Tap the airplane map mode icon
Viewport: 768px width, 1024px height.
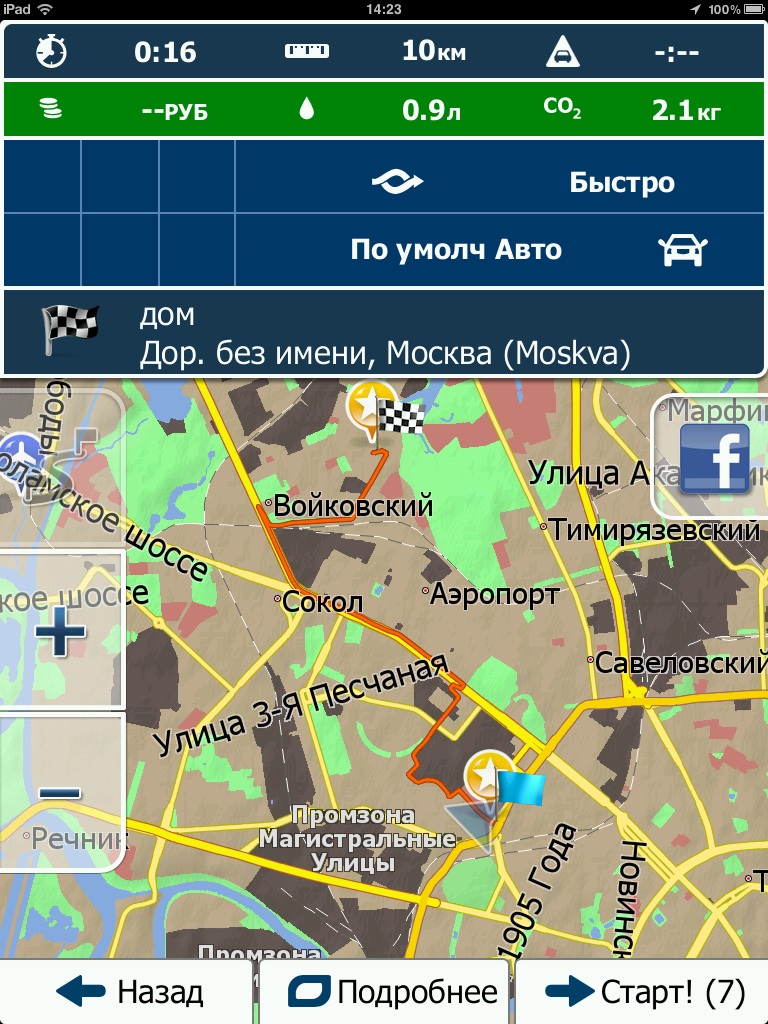click(x=22, y=456)
